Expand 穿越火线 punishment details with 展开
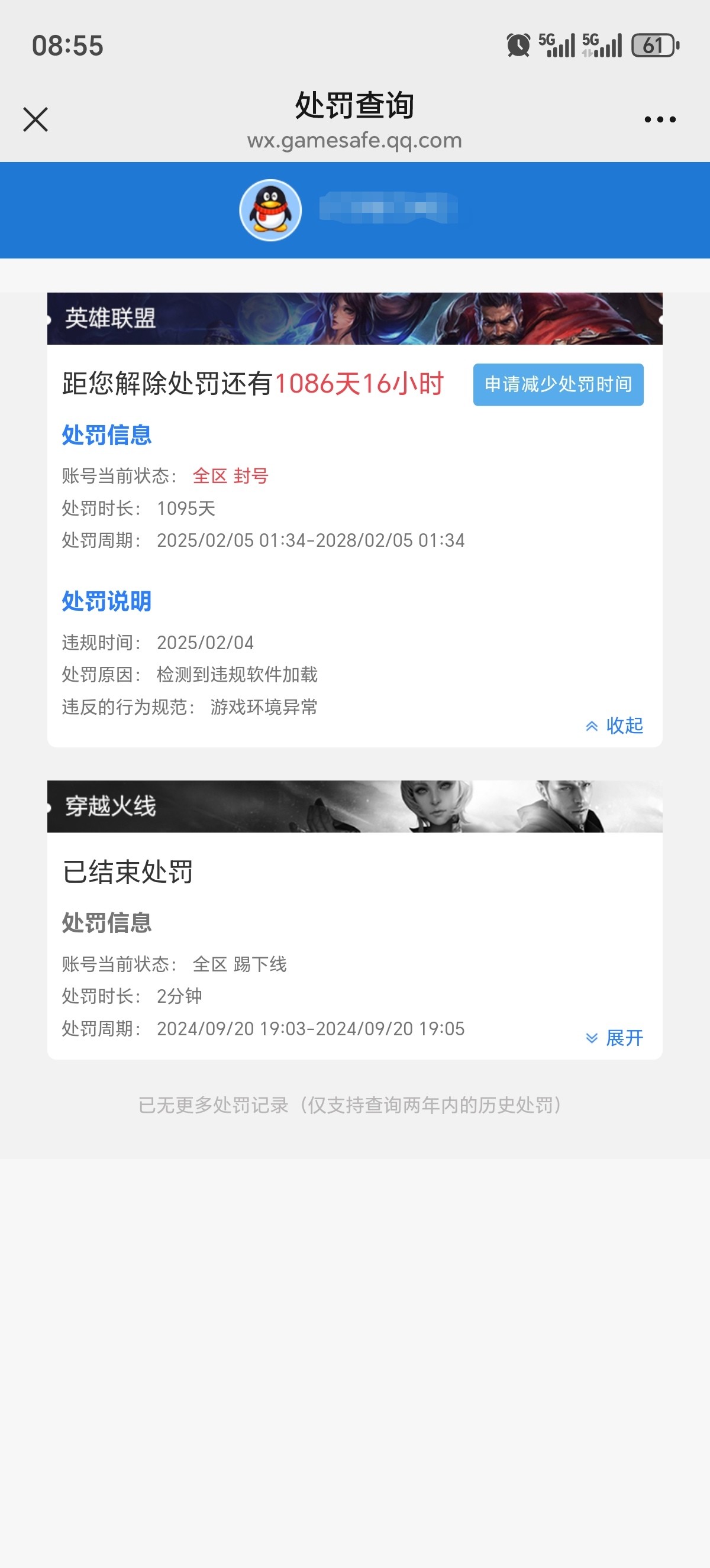Viewport: 710px width, 1568px height. 615,1038
